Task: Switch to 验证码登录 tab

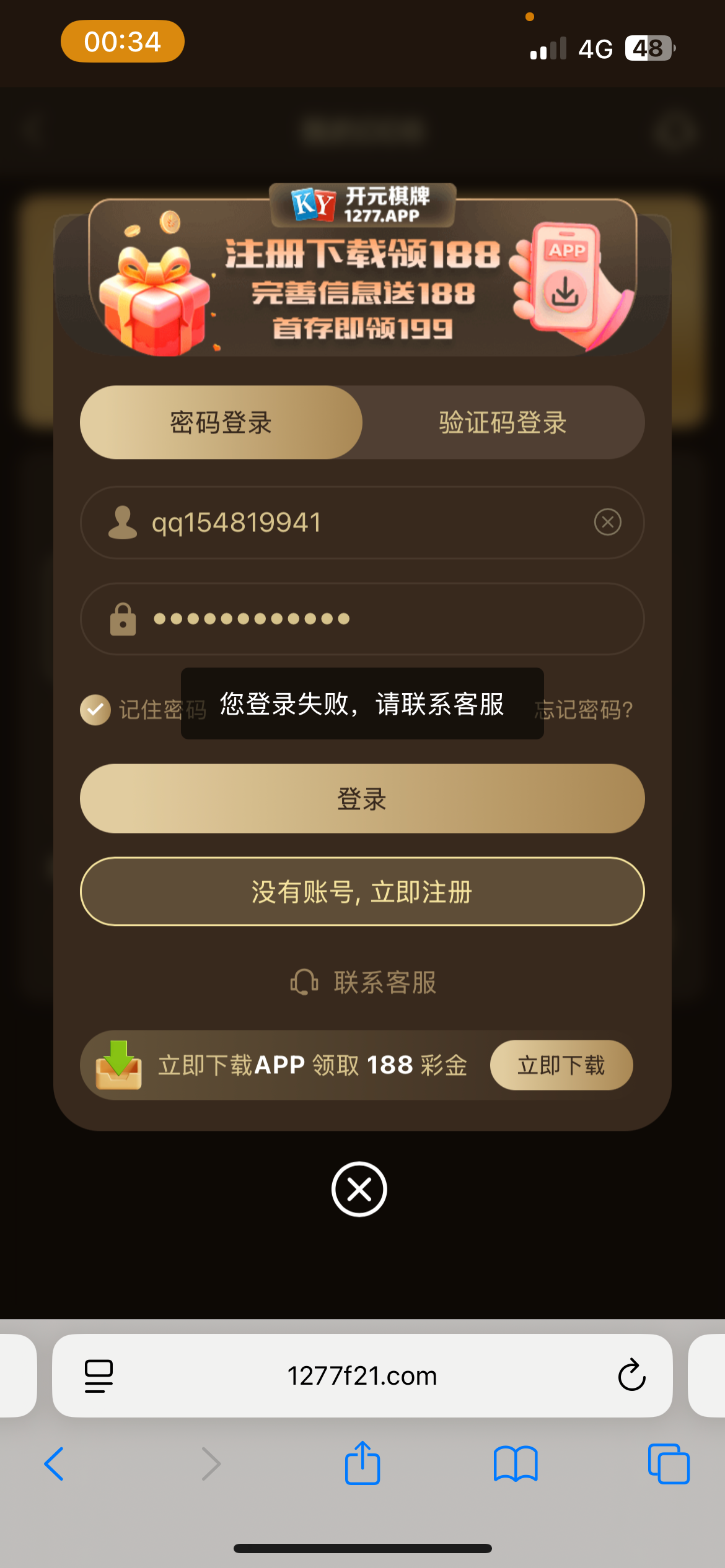Action: [x=502, y=422]
